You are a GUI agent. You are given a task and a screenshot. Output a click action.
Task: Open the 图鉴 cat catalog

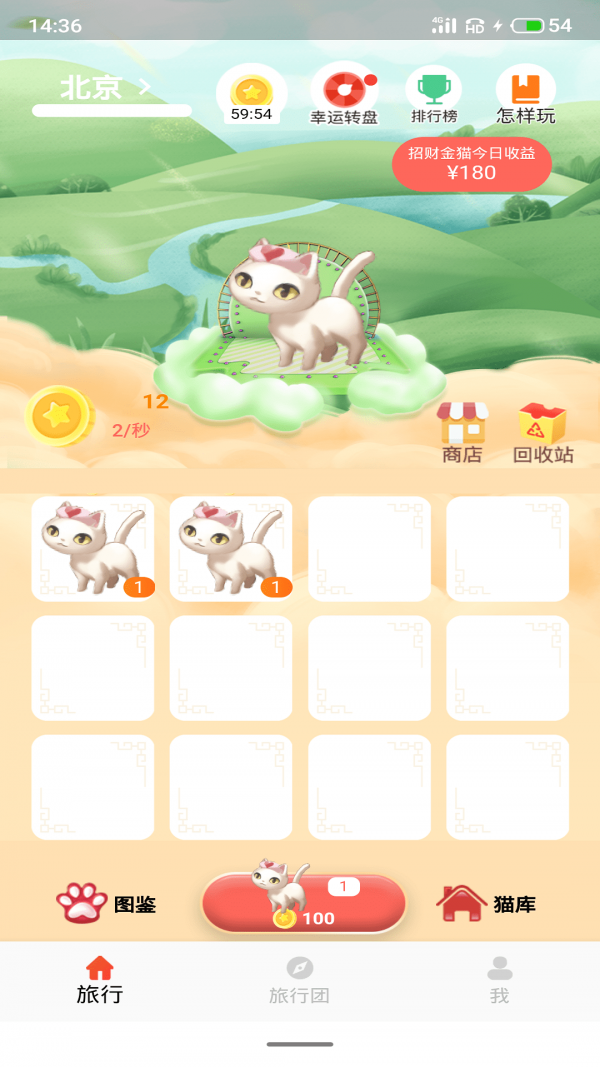107,904
